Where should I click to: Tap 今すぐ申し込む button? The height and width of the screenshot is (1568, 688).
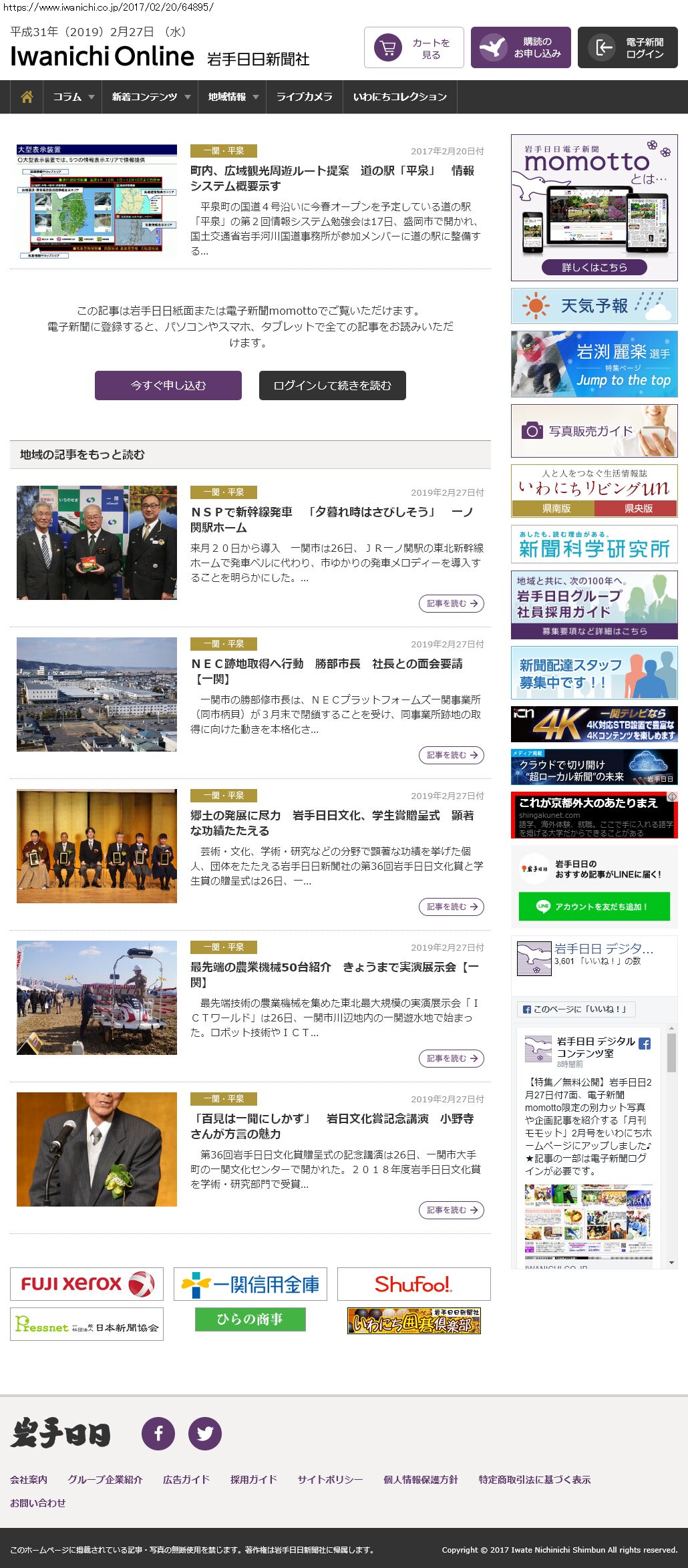pos(168,385)
